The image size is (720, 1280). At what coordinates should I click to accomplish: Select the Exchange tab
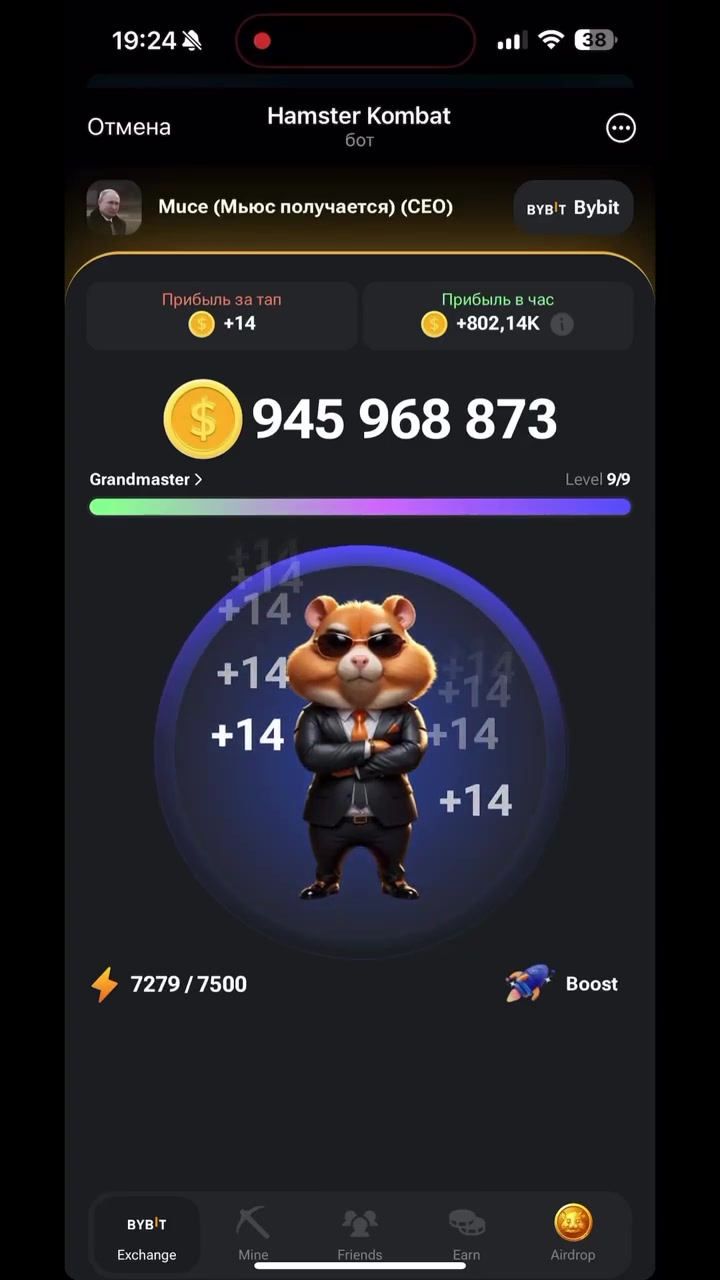[x=146, y=1234]
